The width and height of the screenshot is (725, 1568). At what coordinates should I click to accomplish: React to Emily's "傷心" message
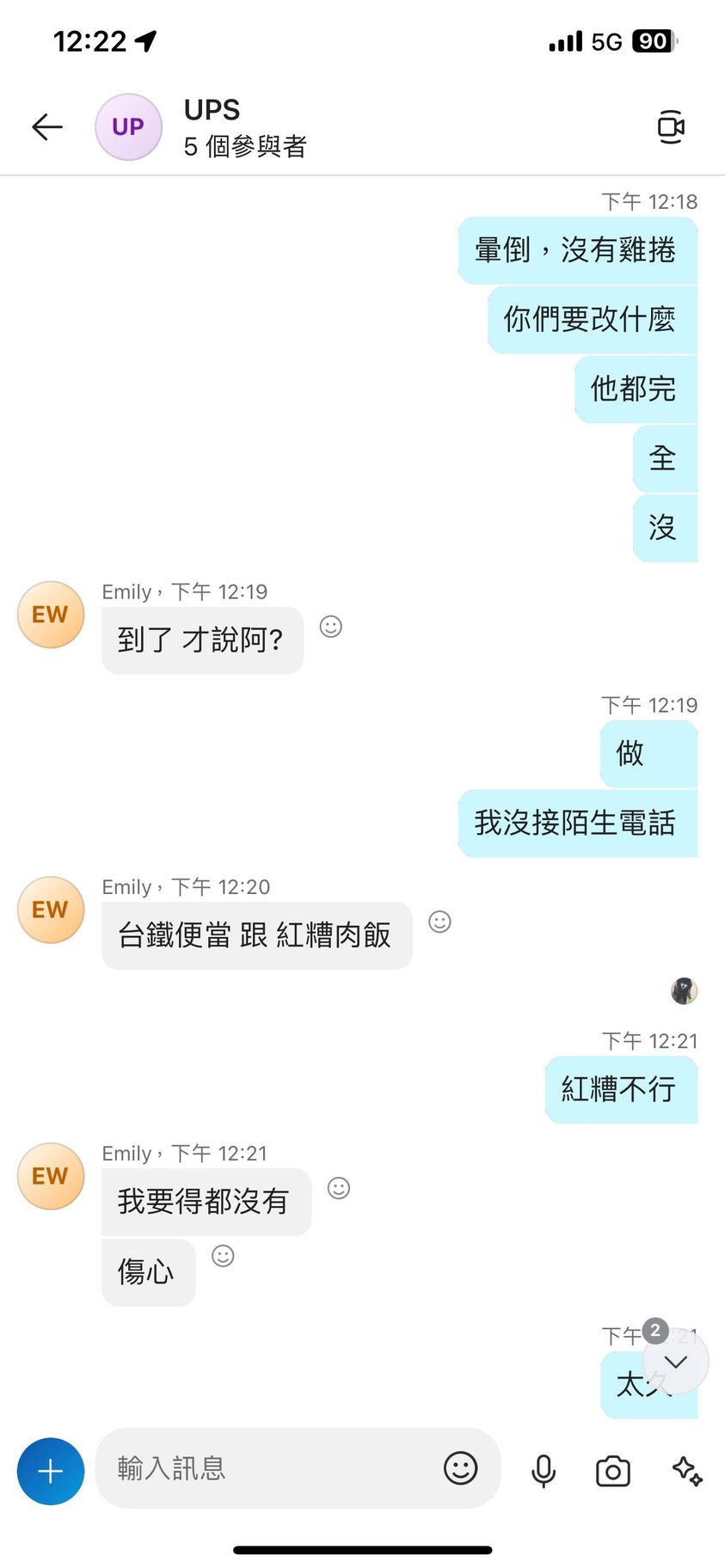pyautogui.click(x=223, y=1257)
